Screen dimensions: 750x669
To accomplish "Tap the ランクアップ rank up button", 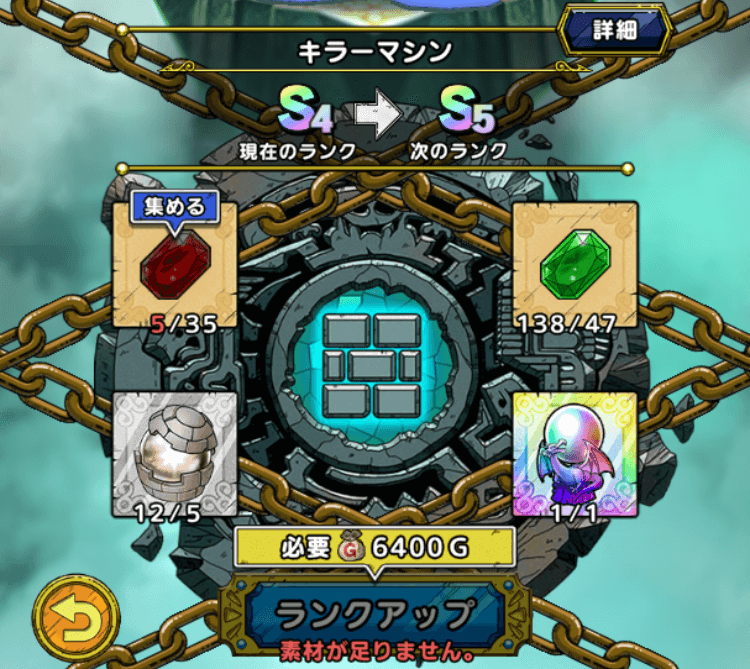I will coord(373,611).
